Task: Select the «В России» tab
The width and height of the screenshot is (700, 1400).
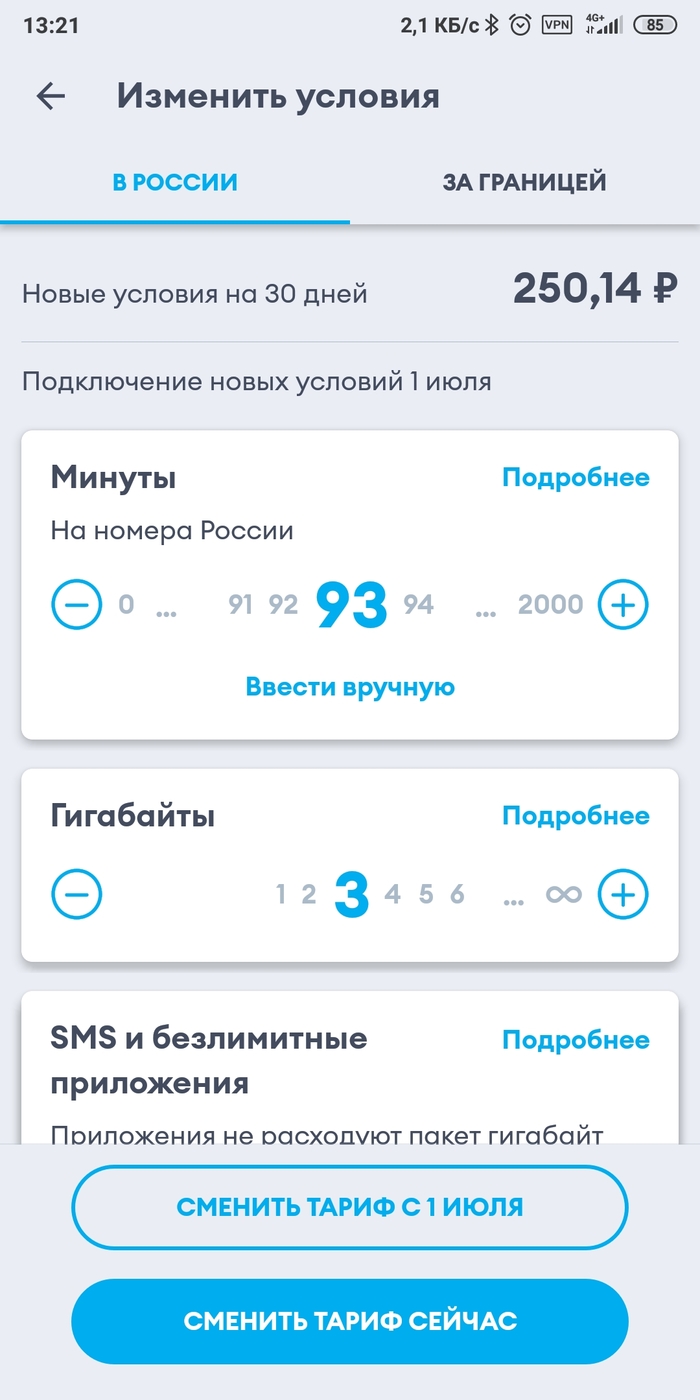Action: (175, 183)
